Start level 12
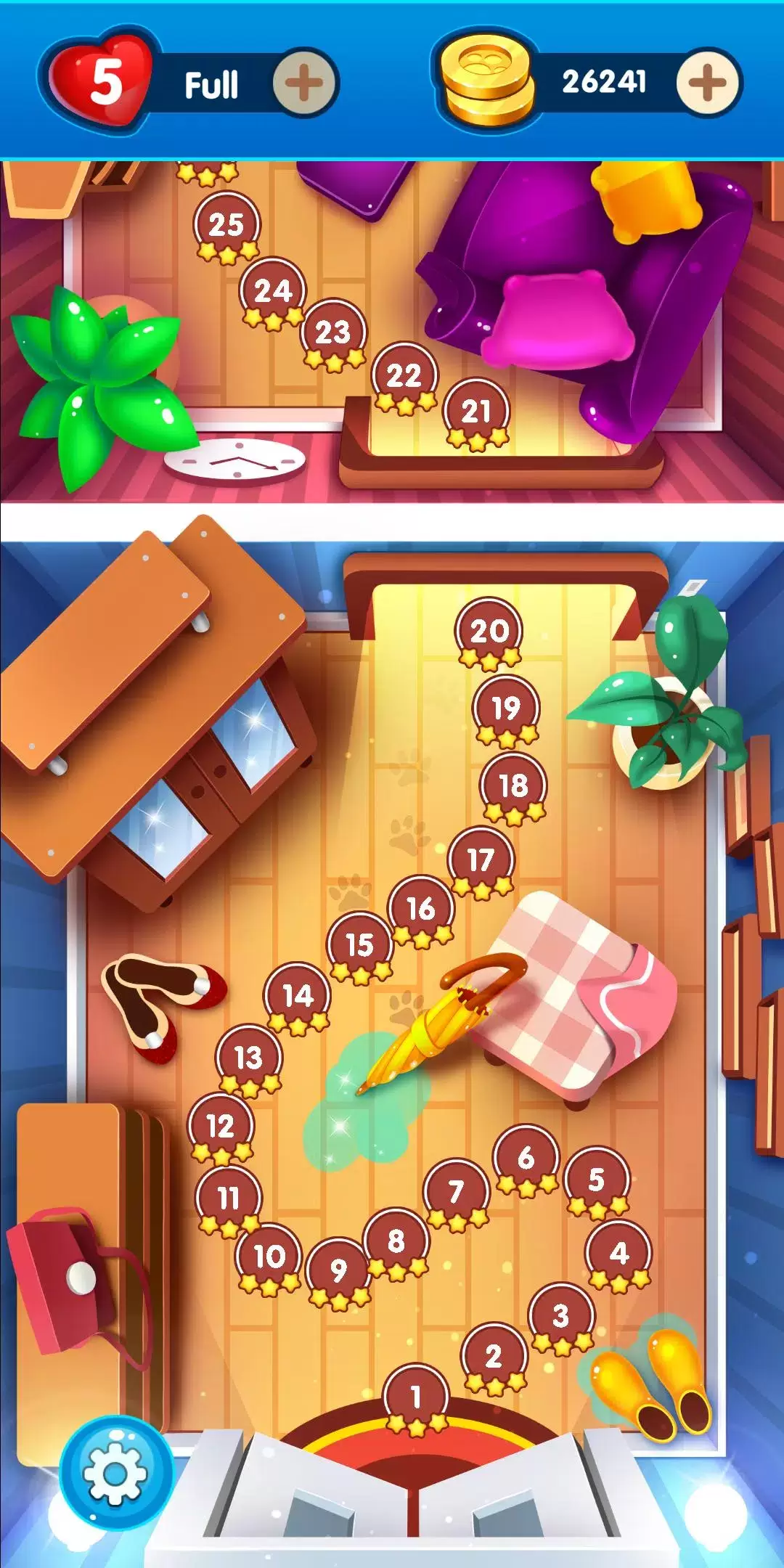Image resolution: width=784 pixels, height=1568 pixels. (x=221, y=1126)
